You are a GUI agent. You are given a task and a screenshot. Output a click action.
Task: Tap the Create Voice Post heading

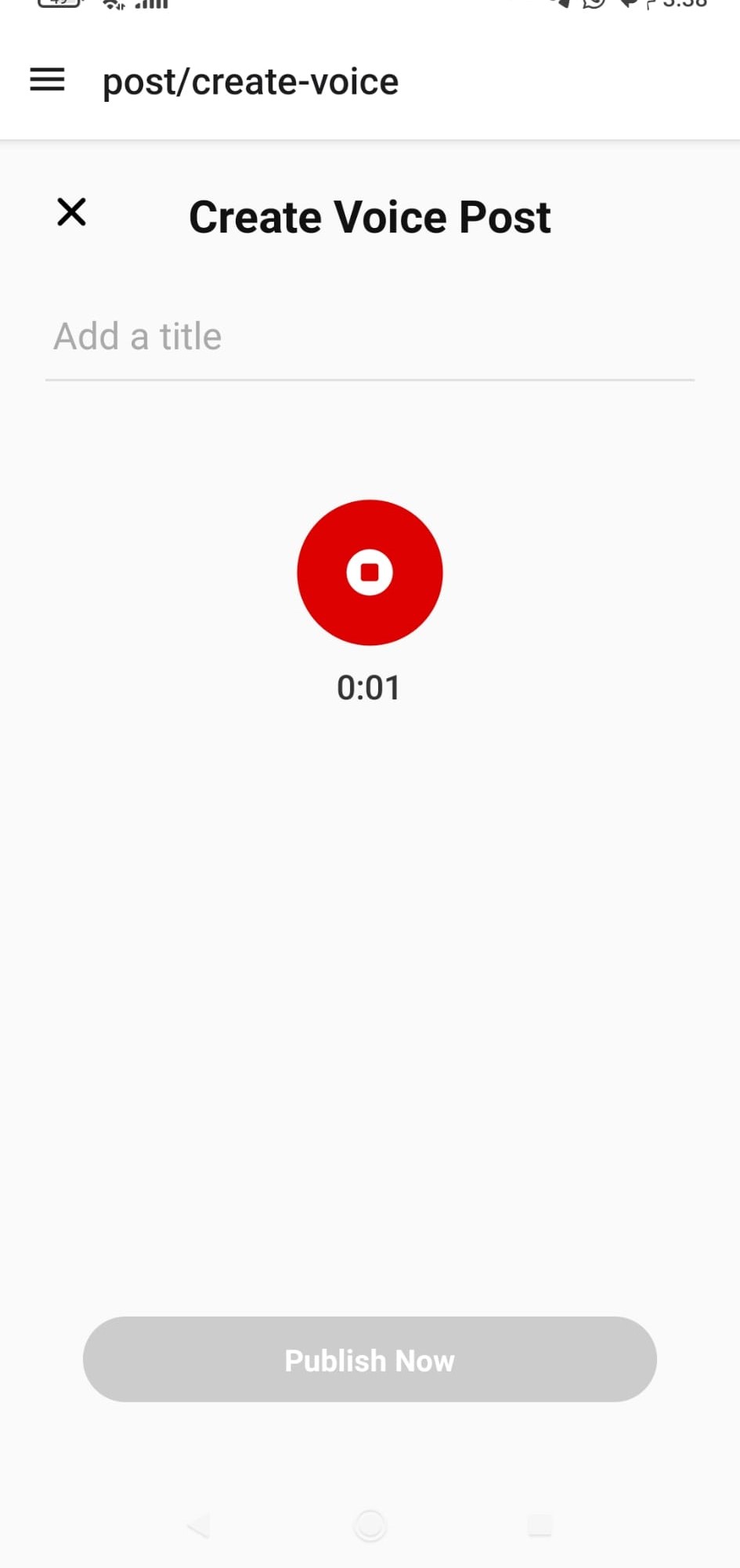(369, 217)
